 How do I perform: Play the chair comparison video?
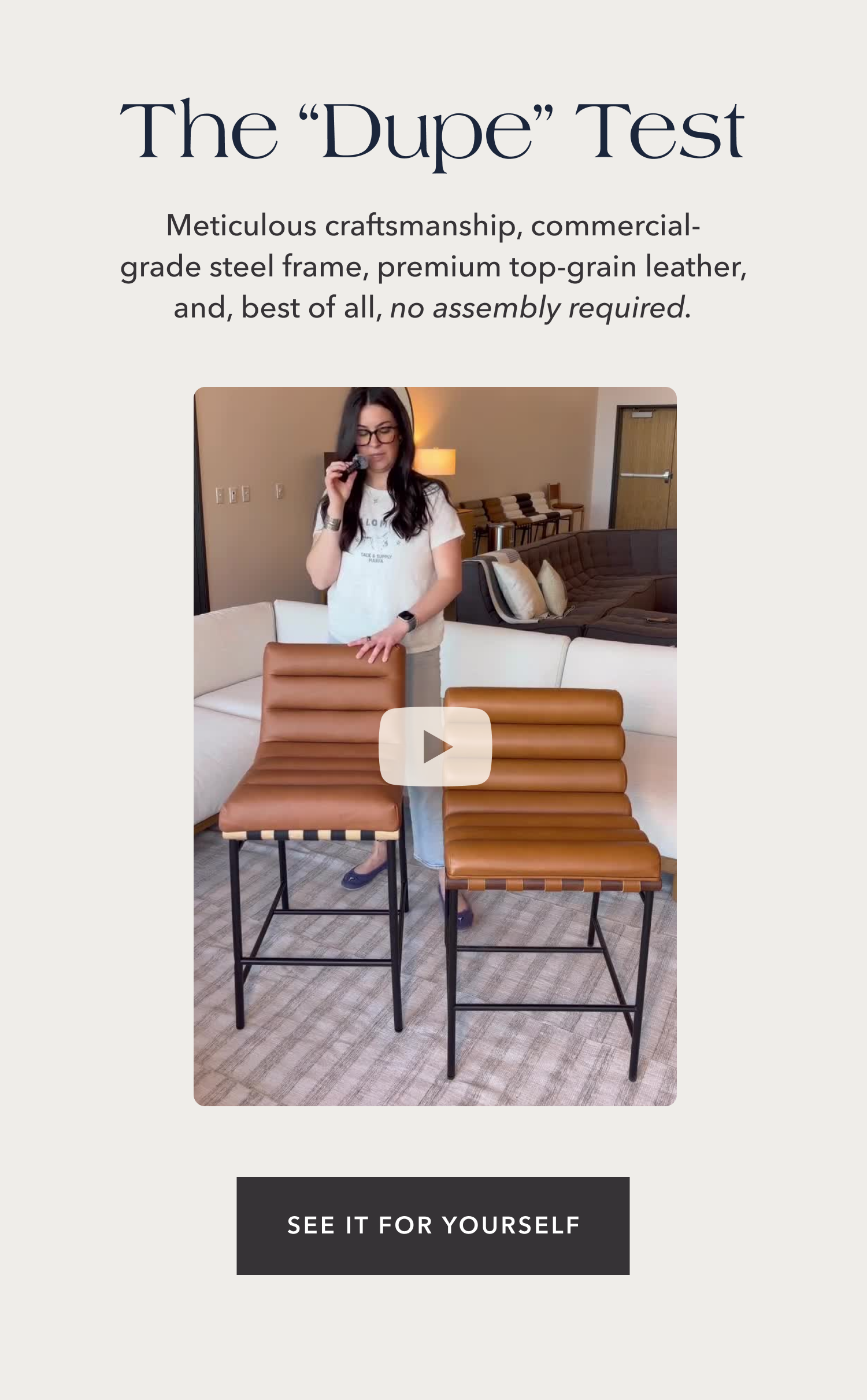click(x=435, y=746)
